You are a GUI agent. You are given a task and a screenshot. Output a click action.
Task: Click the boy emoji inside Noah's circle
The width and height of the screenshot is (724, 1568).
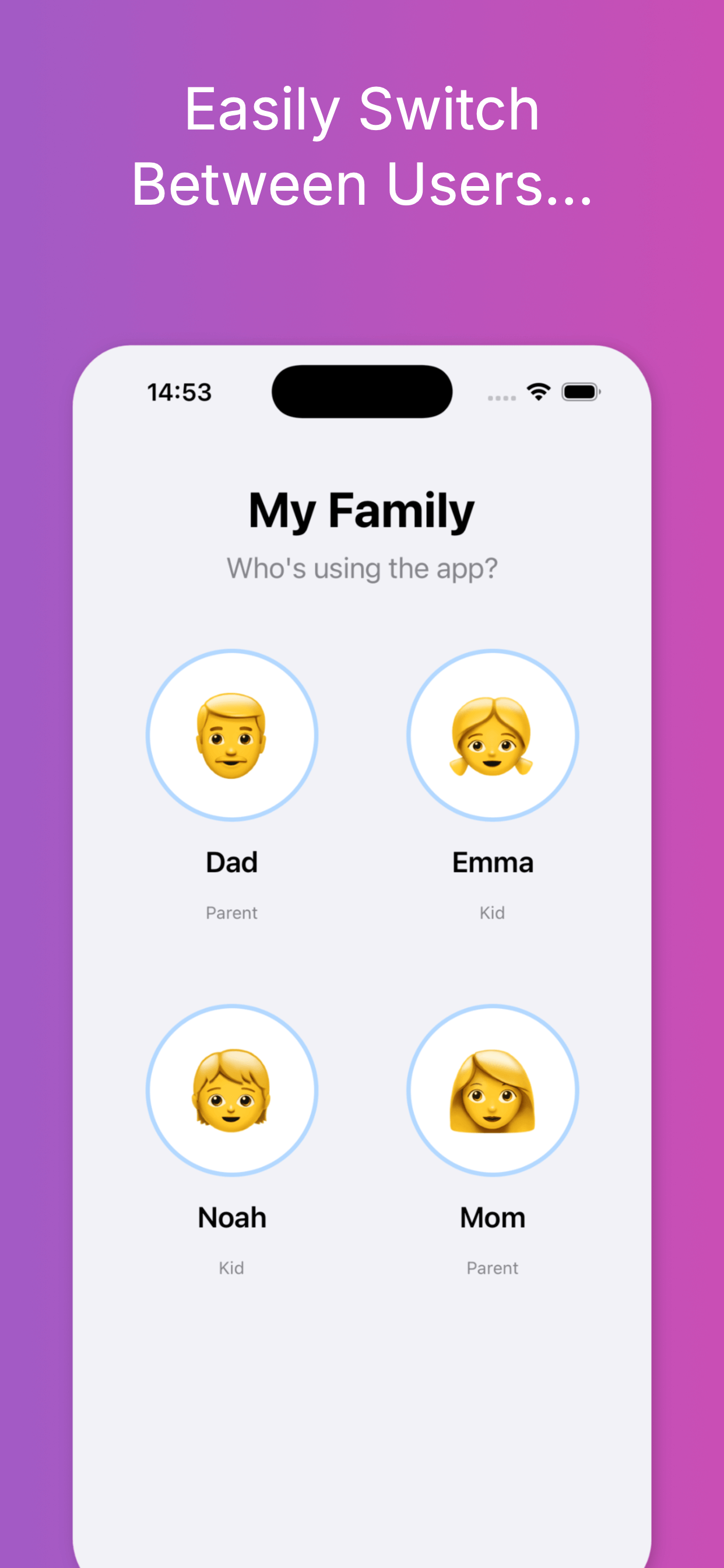[x=232, y=1090]
